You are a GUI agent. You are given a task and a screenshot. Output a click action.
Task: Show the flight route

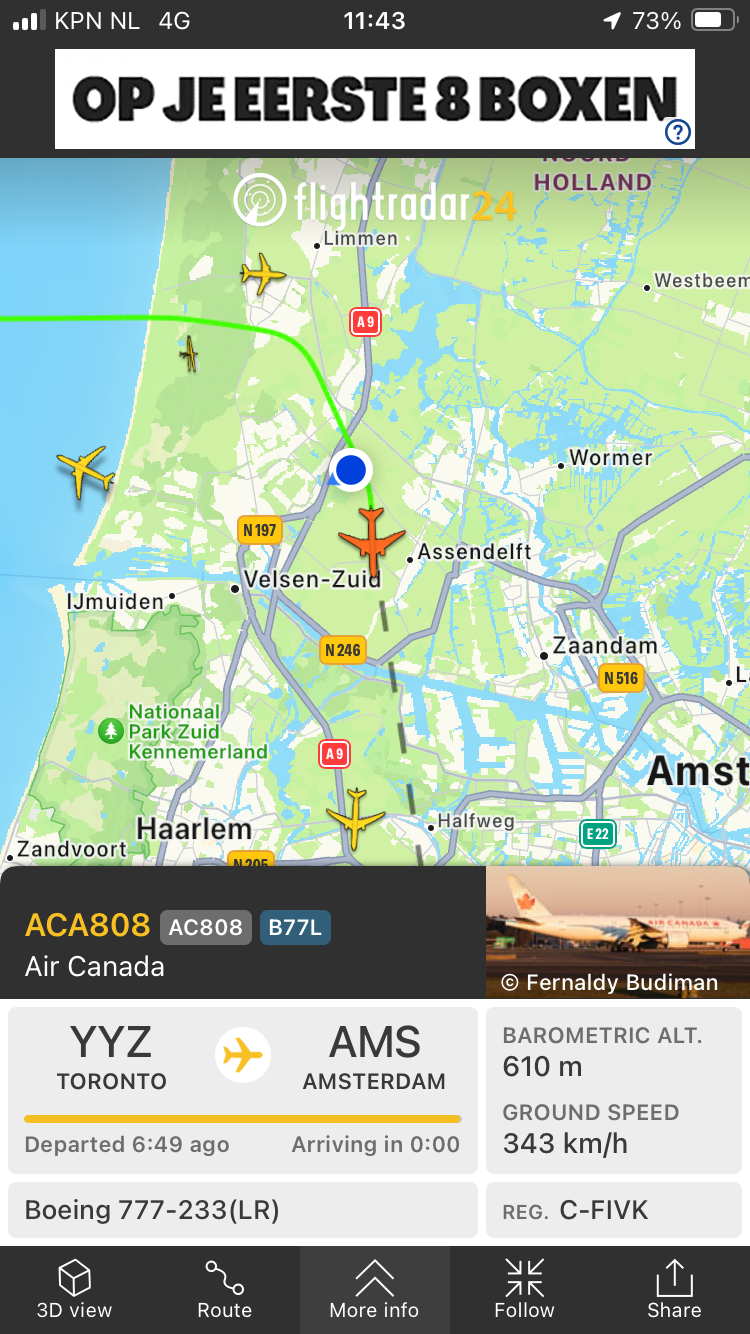(x=224, y=1290)
